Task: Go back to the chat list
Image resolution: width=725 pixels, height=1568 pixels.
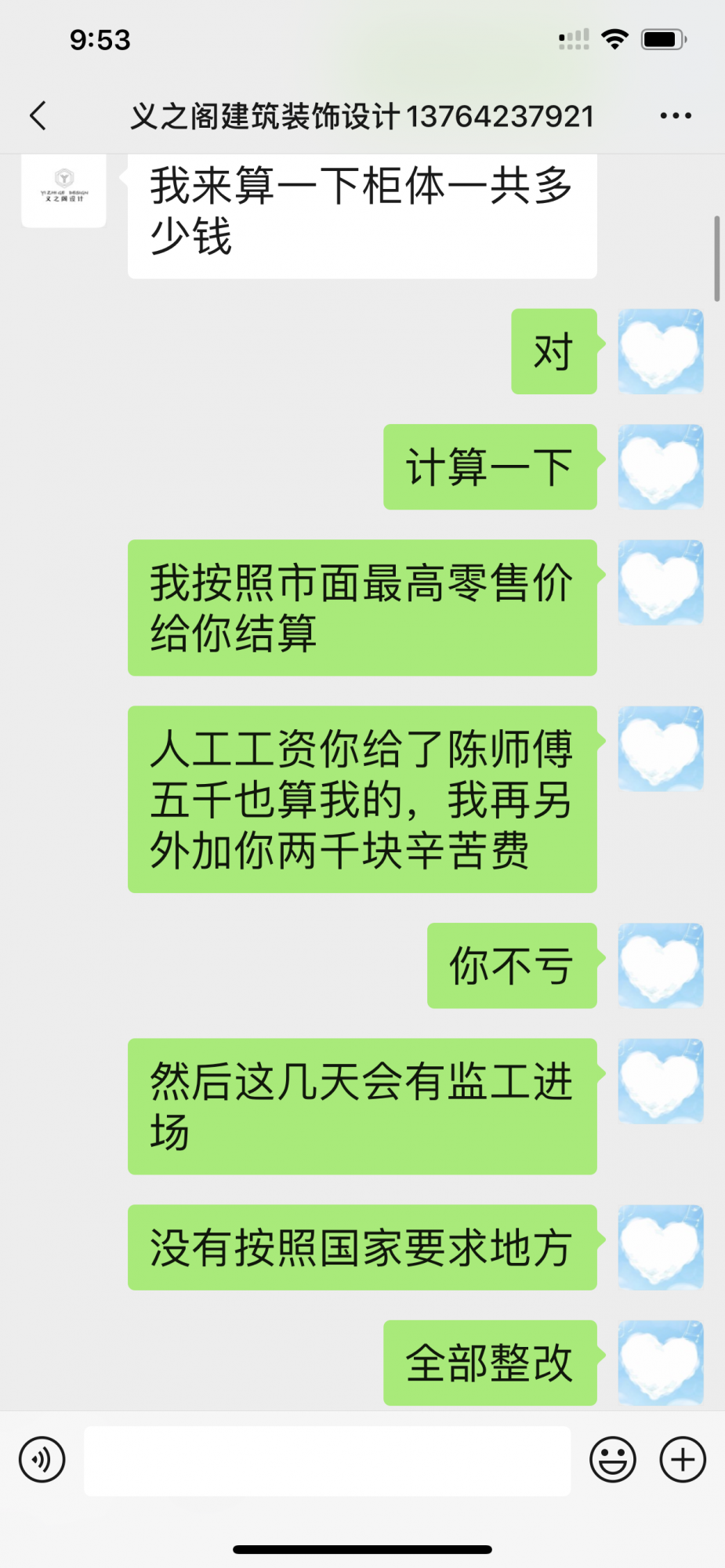Action: 38,116
